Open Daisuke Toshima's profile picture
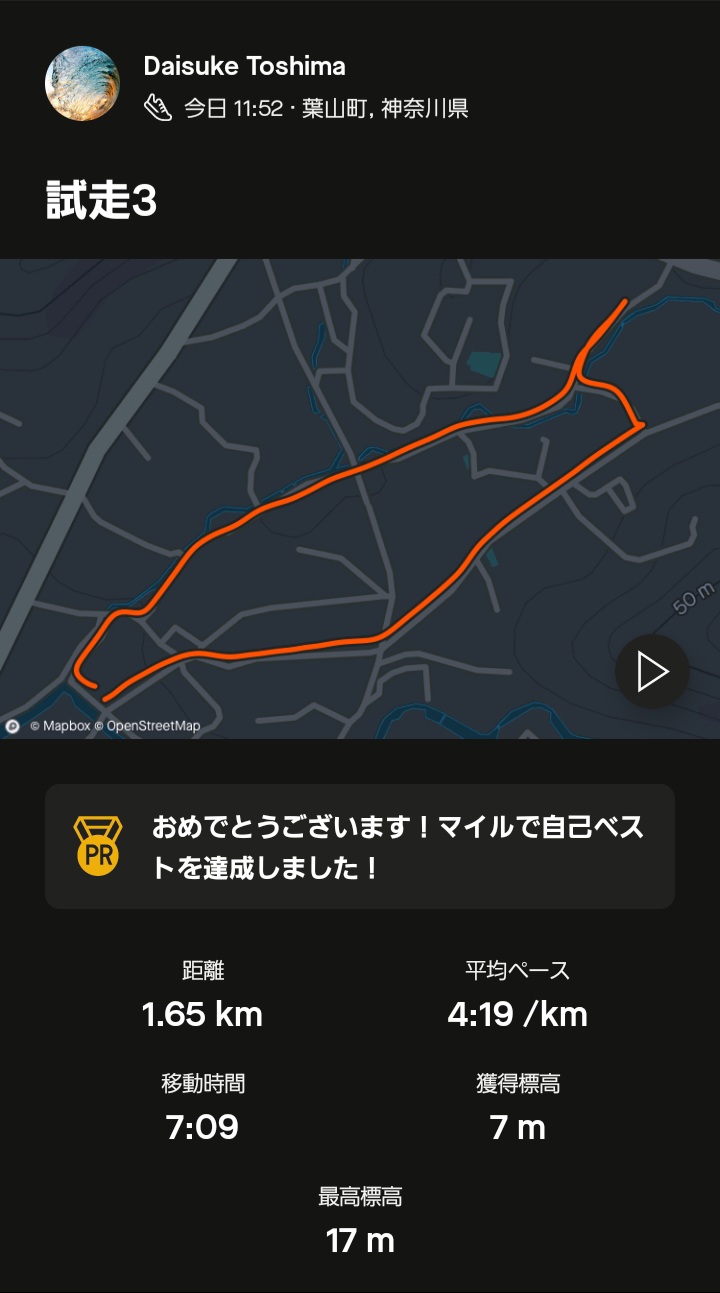Image resolution: width=720 pixels, height=1293 pixels. tap(83, 83)
